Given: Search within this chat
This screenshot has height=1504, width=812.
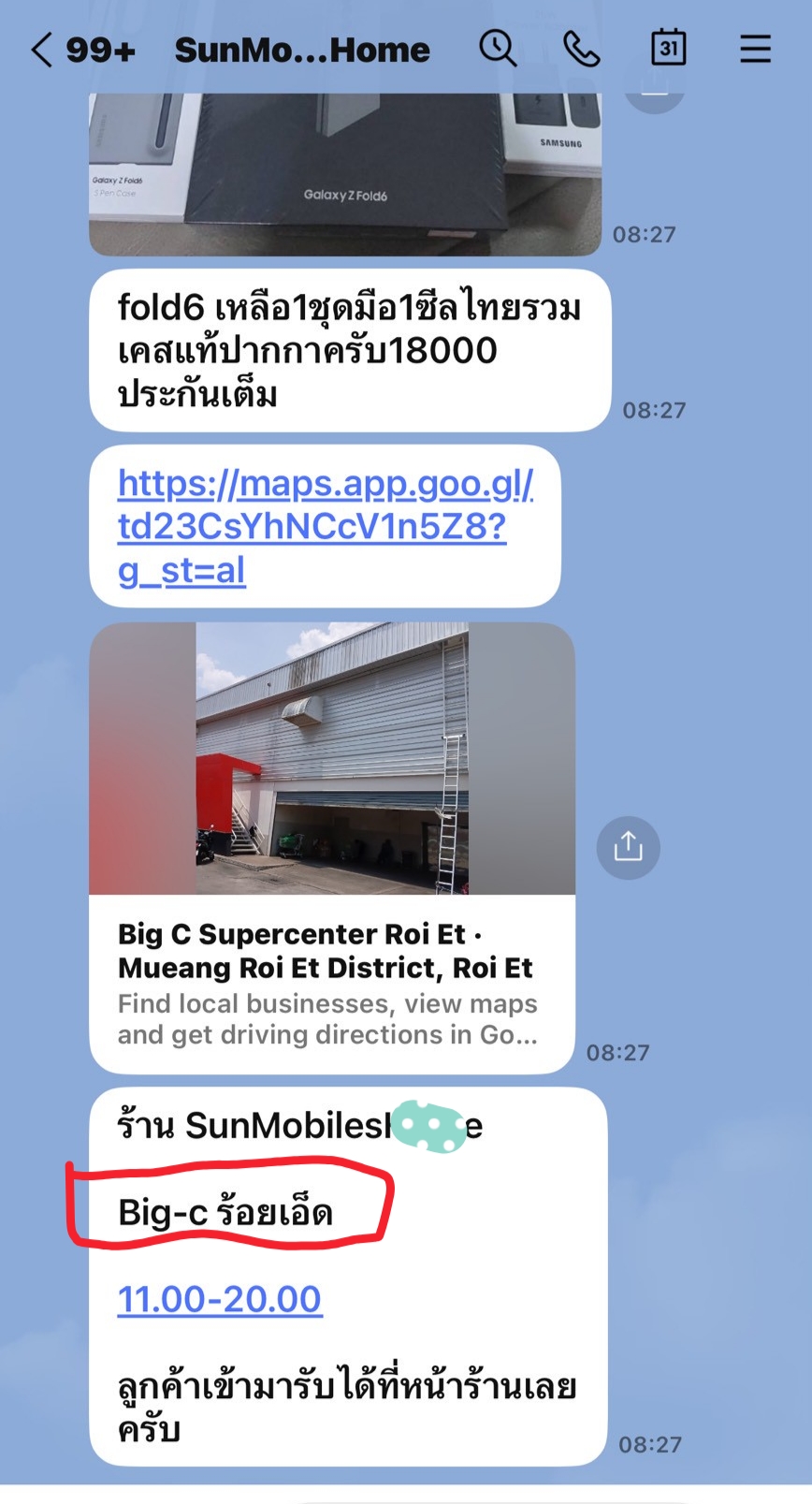Looking at the screenshot, I should pyautogui.click(x=498, y=48).
